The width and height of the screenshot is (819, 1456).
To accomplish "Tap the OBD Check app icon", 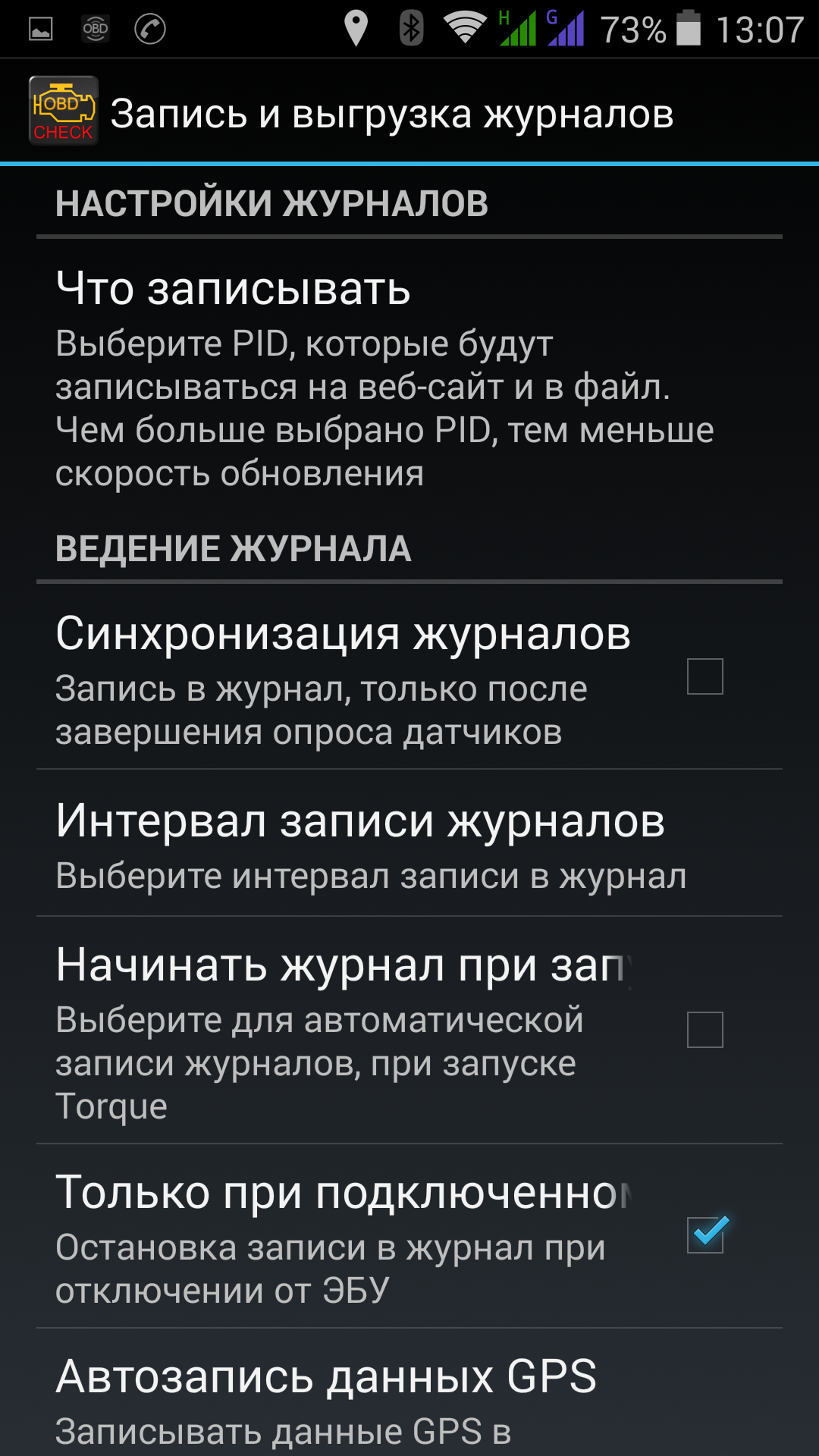I will pos(64,111).
